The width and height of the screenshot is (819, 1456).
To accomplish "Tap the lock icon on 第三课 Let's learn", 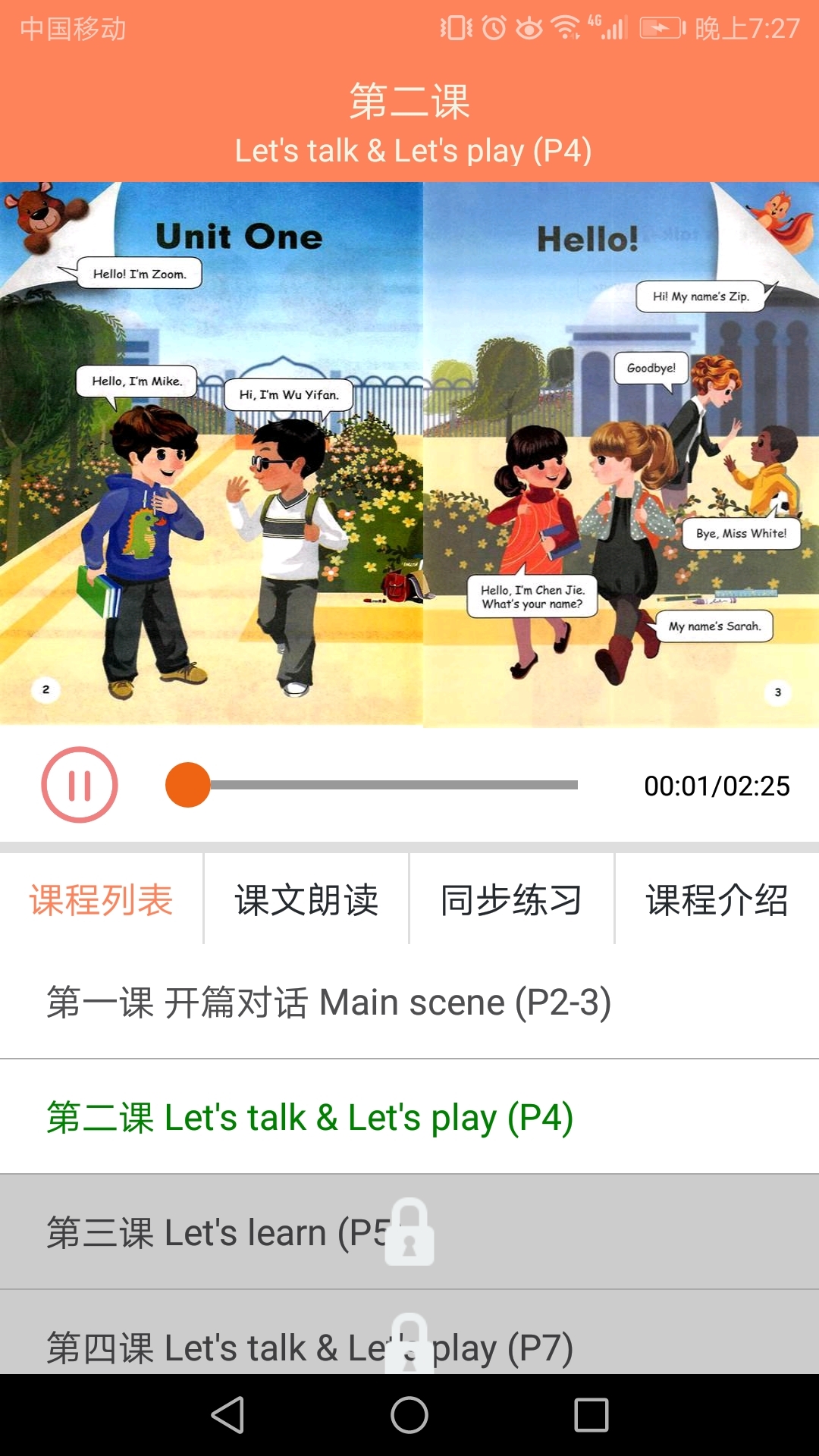I will [411, 1231].
